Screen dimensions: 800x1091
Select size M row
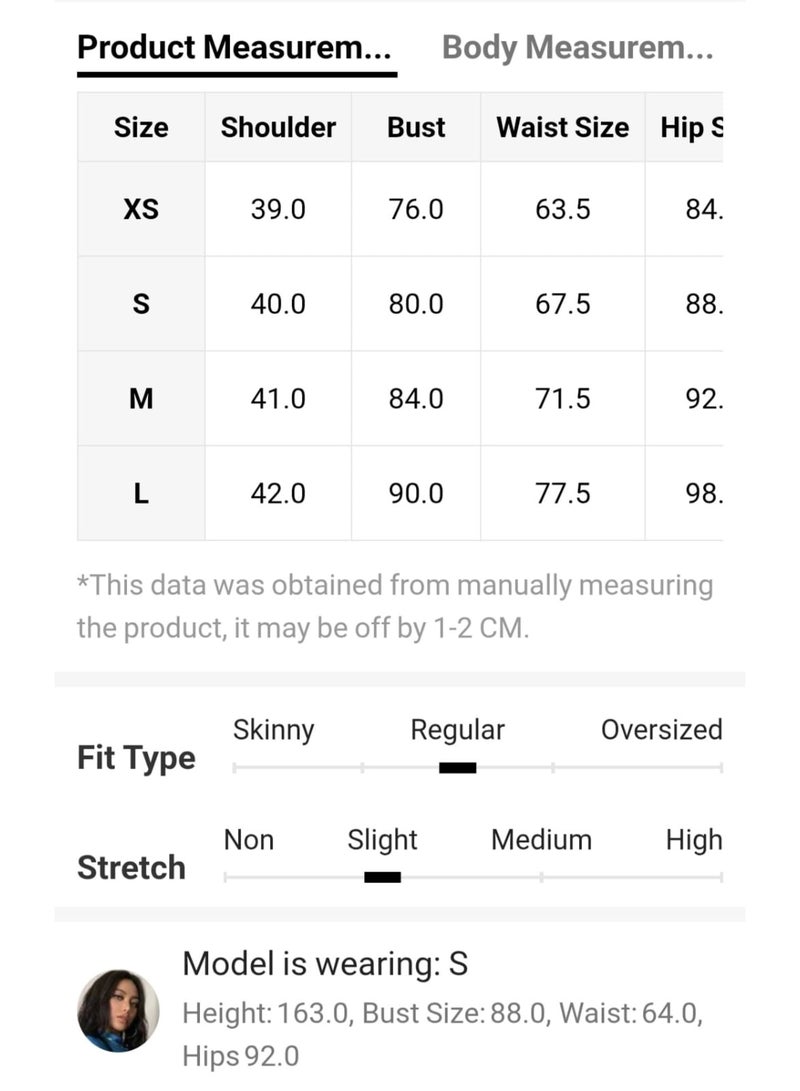click(x=140, y=398)
